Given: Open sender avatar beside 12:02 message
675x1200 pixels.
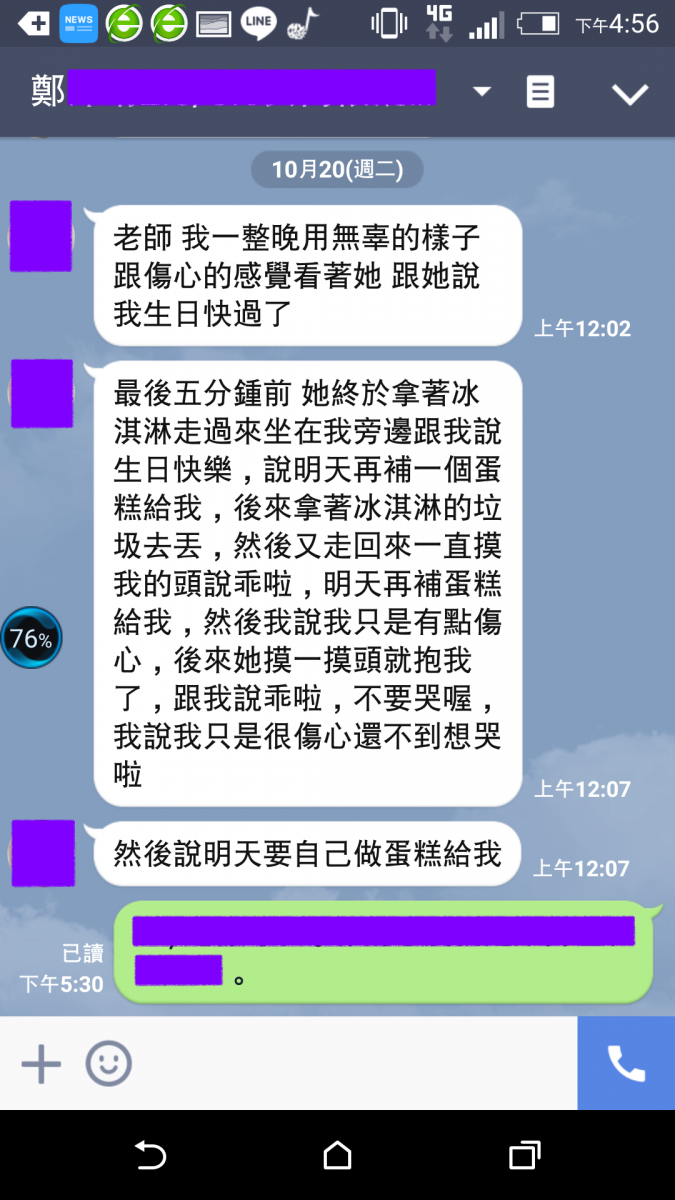Looking at the screenshot, I should (x=41, y=236).
